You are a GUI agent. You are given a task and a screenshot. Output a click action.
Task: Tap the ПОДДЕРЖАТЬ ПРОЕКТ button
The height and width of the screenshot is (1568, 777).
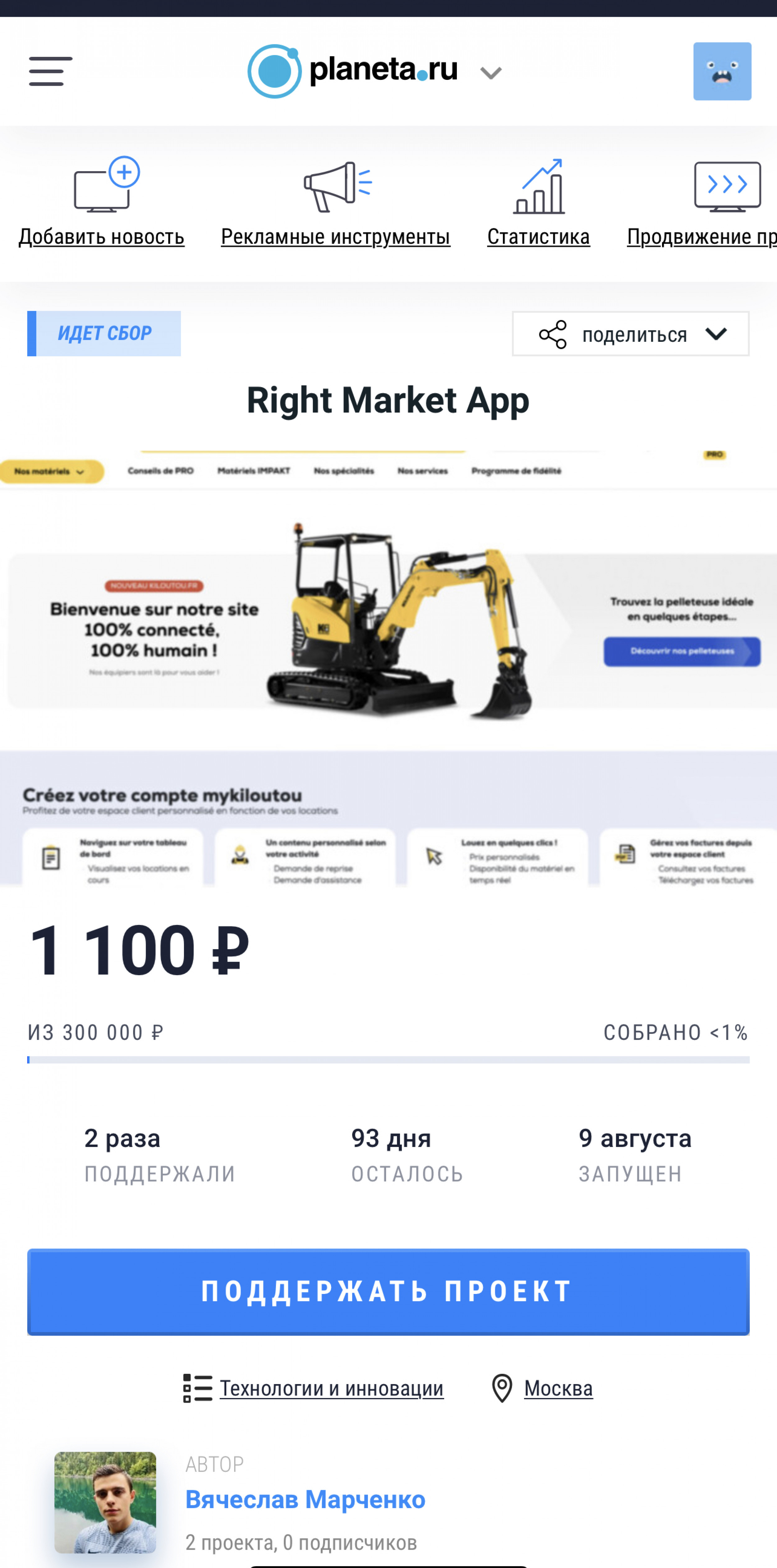pyautogui.click(x=388, y=1291)
